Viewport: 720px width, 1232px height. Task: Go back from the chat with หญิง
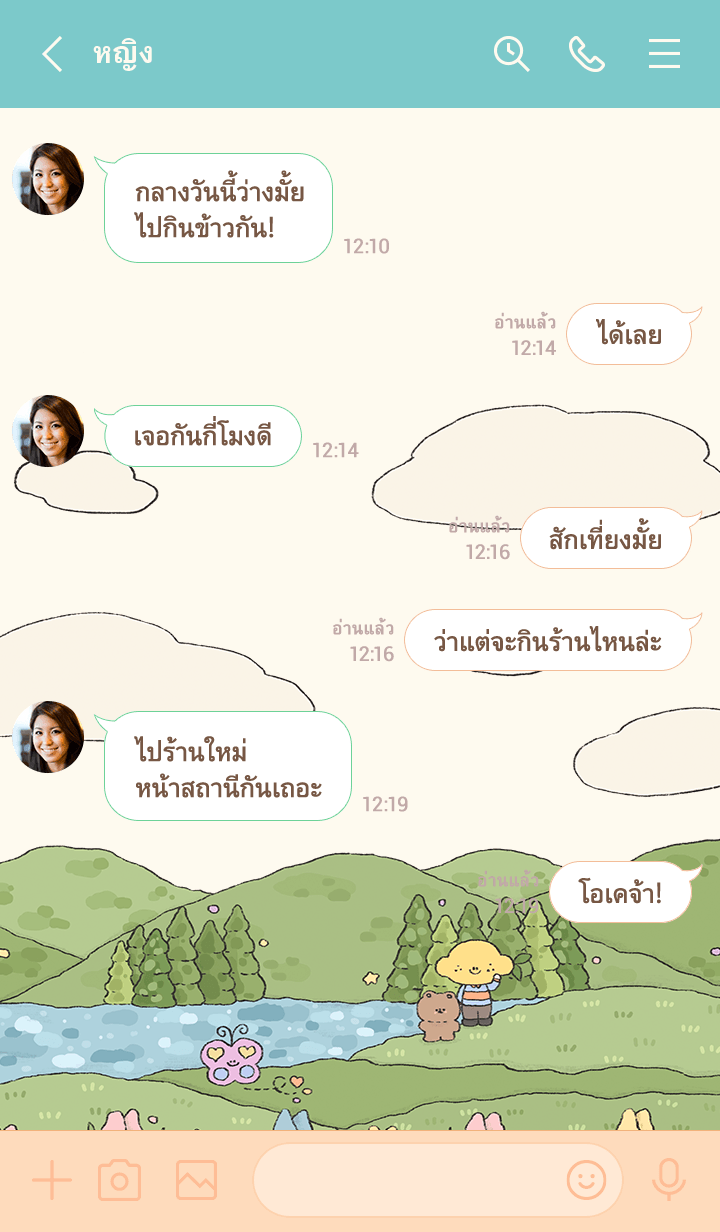click(52, 54)
